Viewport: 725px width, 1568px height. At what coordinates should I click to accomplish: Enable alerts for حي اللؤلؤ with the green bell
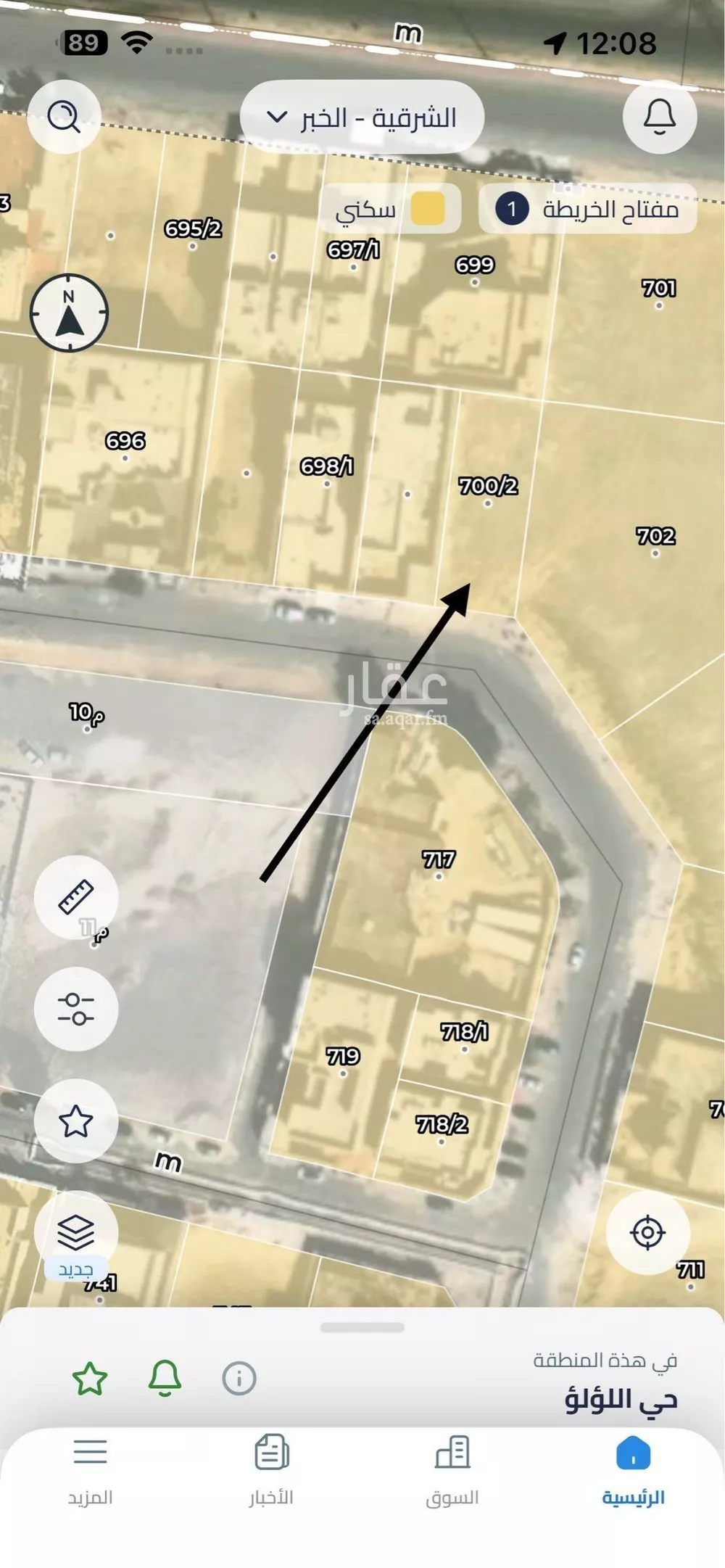point(165,1377)
